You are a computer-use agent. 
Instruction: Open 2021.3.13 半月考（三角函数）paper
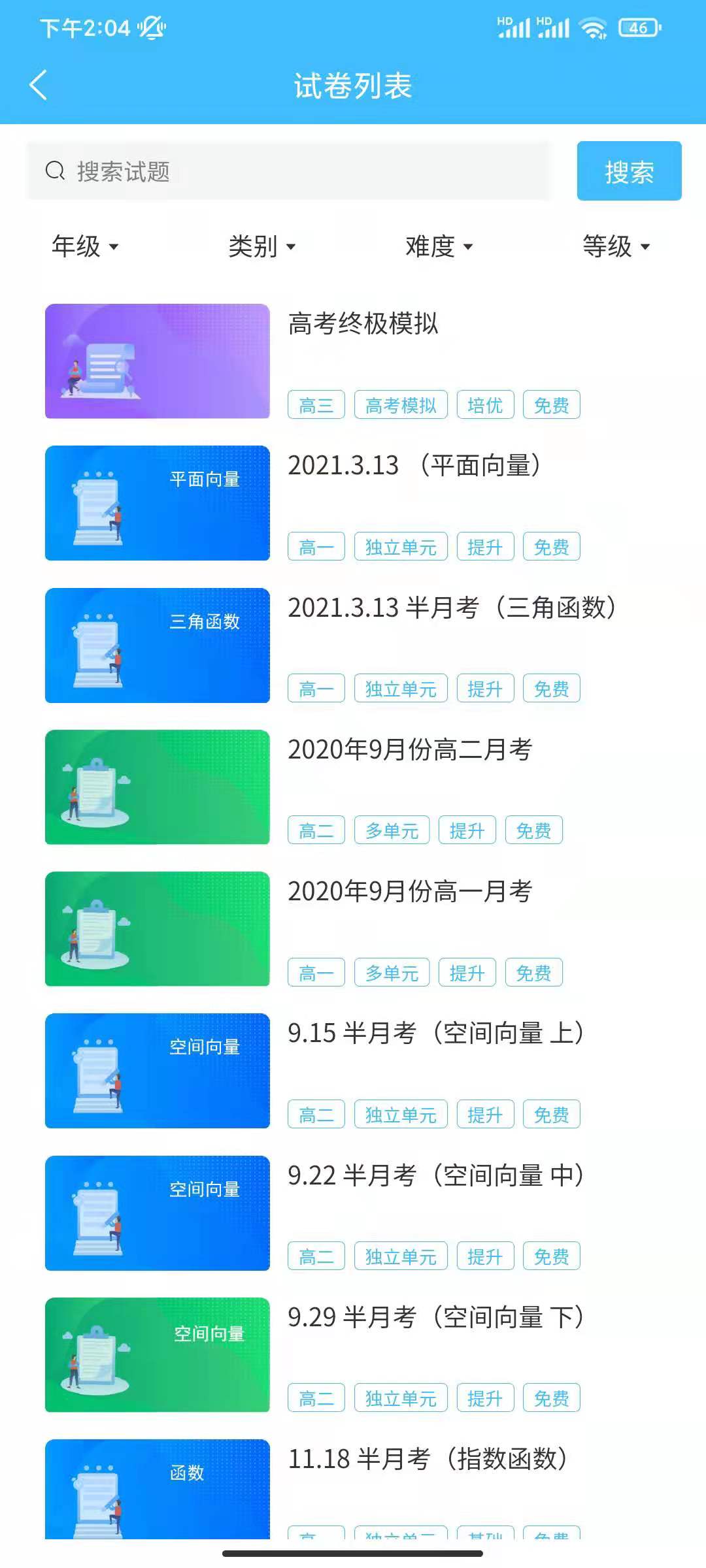pyautogui.click(x=353, y=645)
